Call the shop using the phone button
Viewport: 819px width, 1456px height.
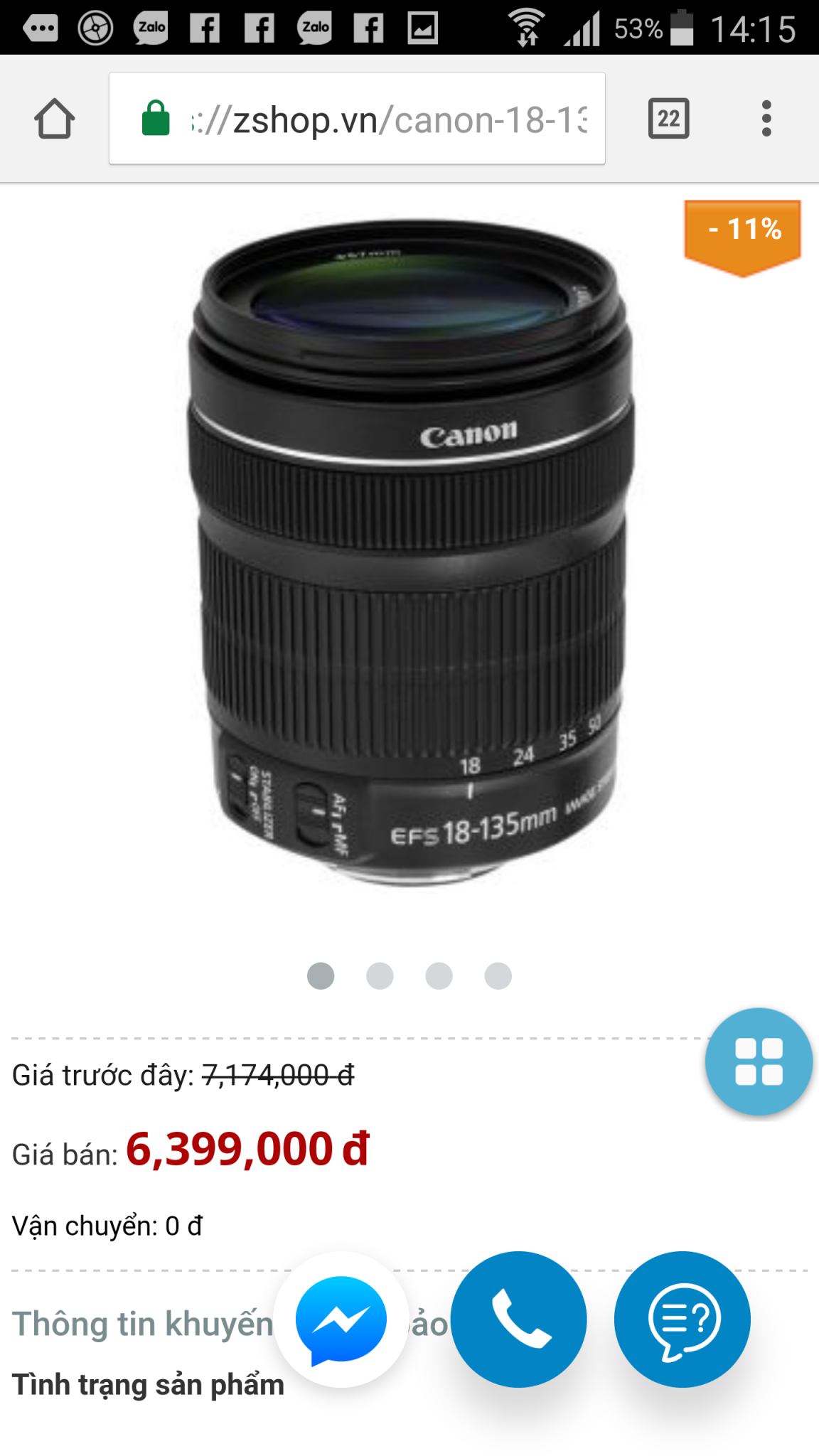coord(519,1319)
